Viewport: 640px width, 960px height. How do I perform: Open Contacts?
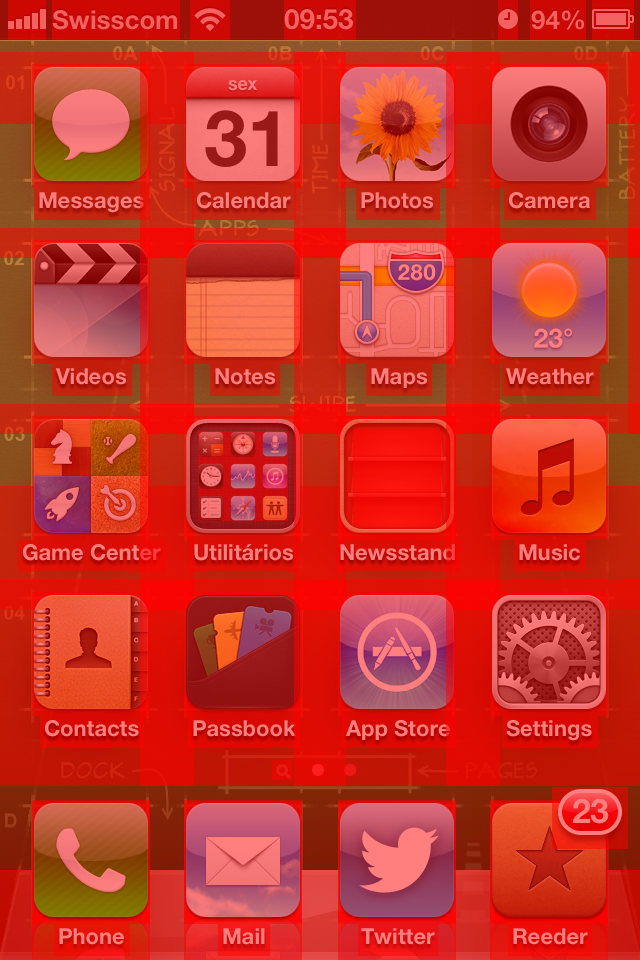click(x=91, y=652)
